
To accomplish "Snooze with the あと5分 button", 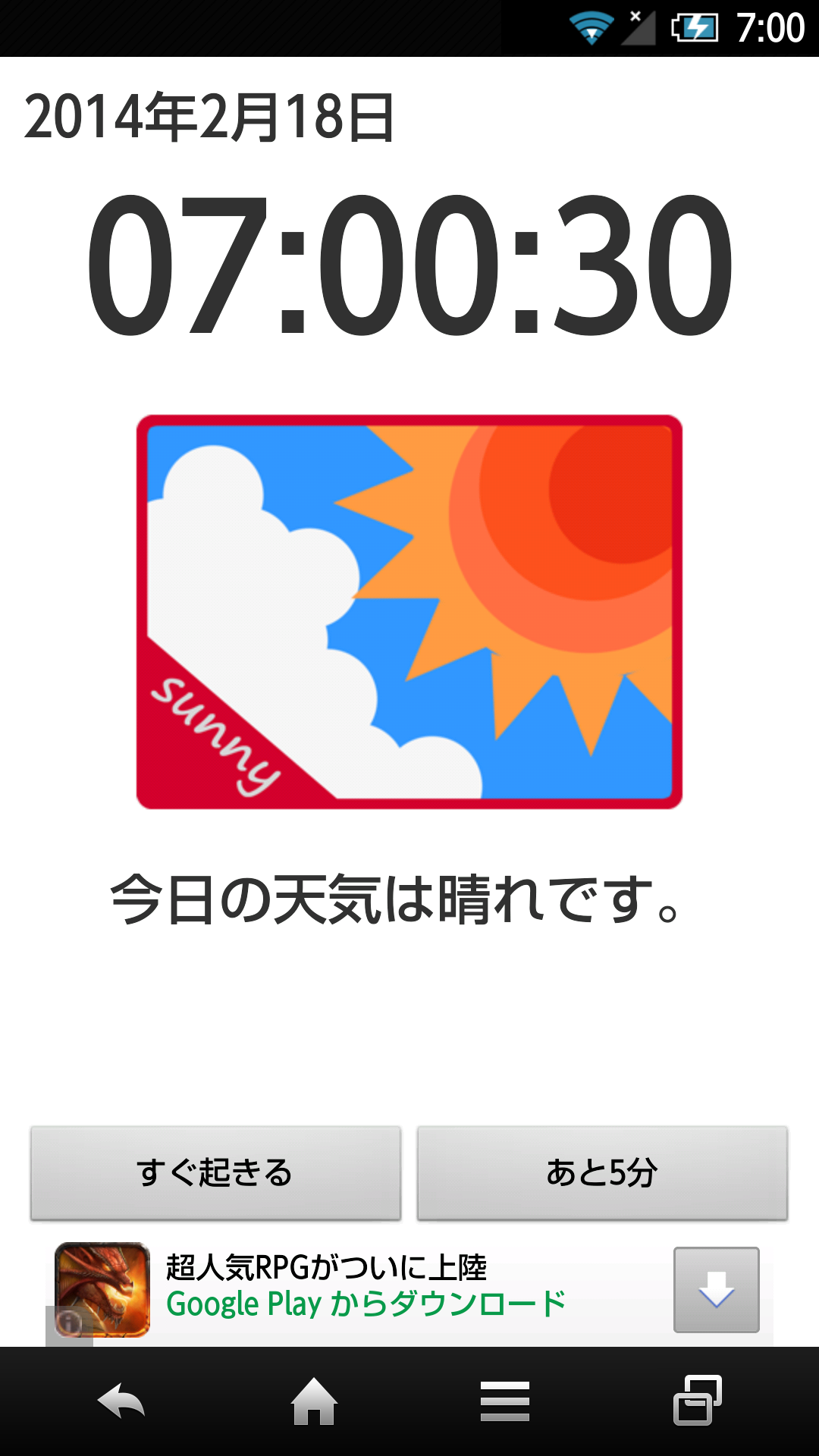I will click(602, 1173).
